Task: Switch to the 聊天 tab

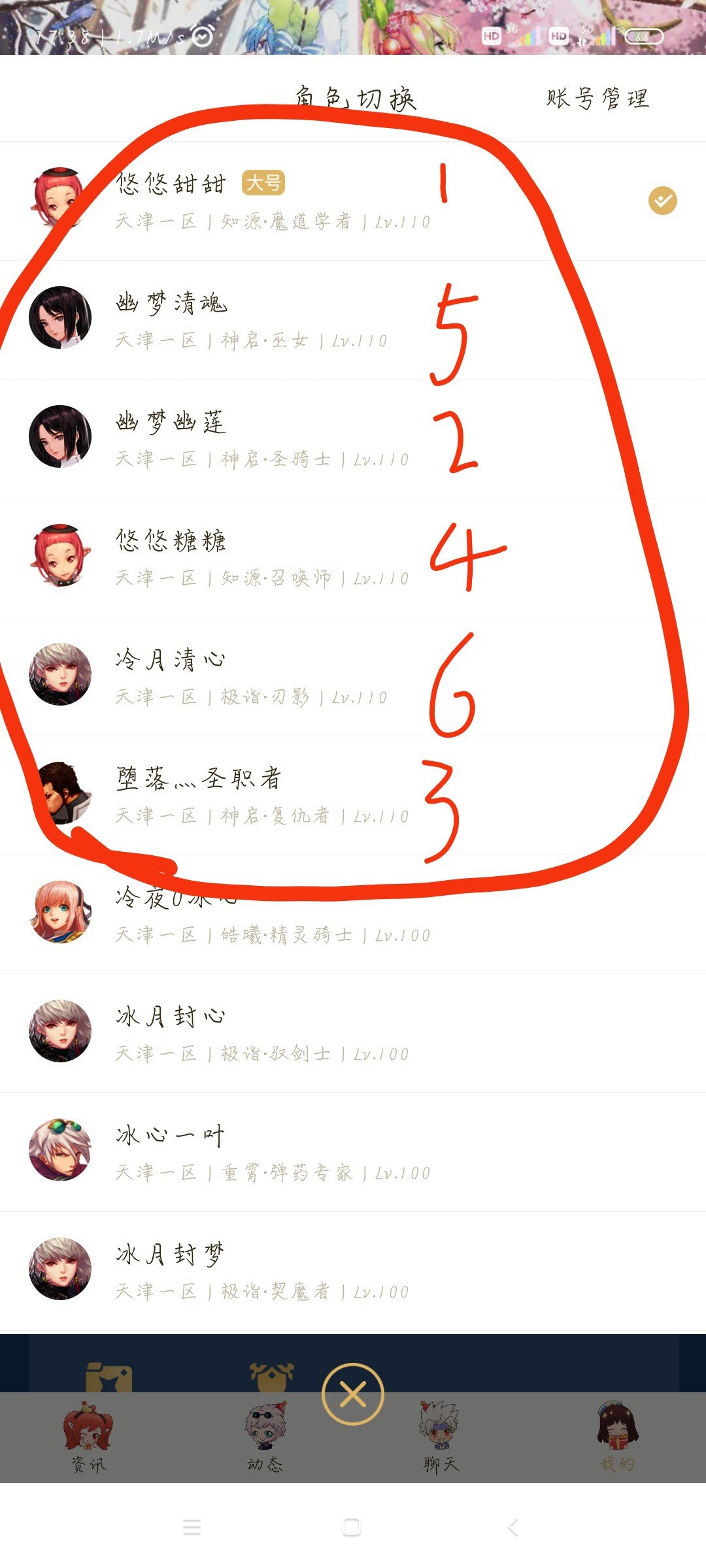Action: 441,1438
